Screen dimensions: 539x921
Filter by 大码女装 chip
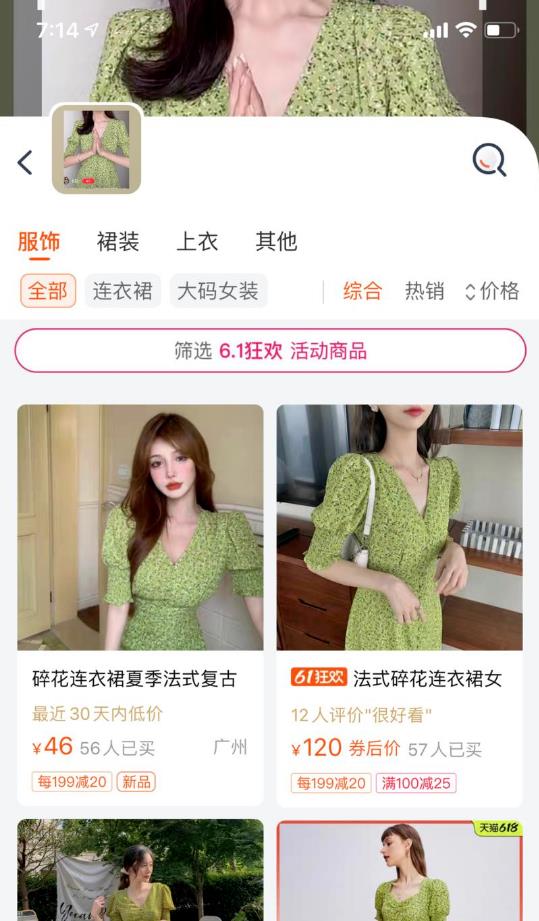(218, 291)
